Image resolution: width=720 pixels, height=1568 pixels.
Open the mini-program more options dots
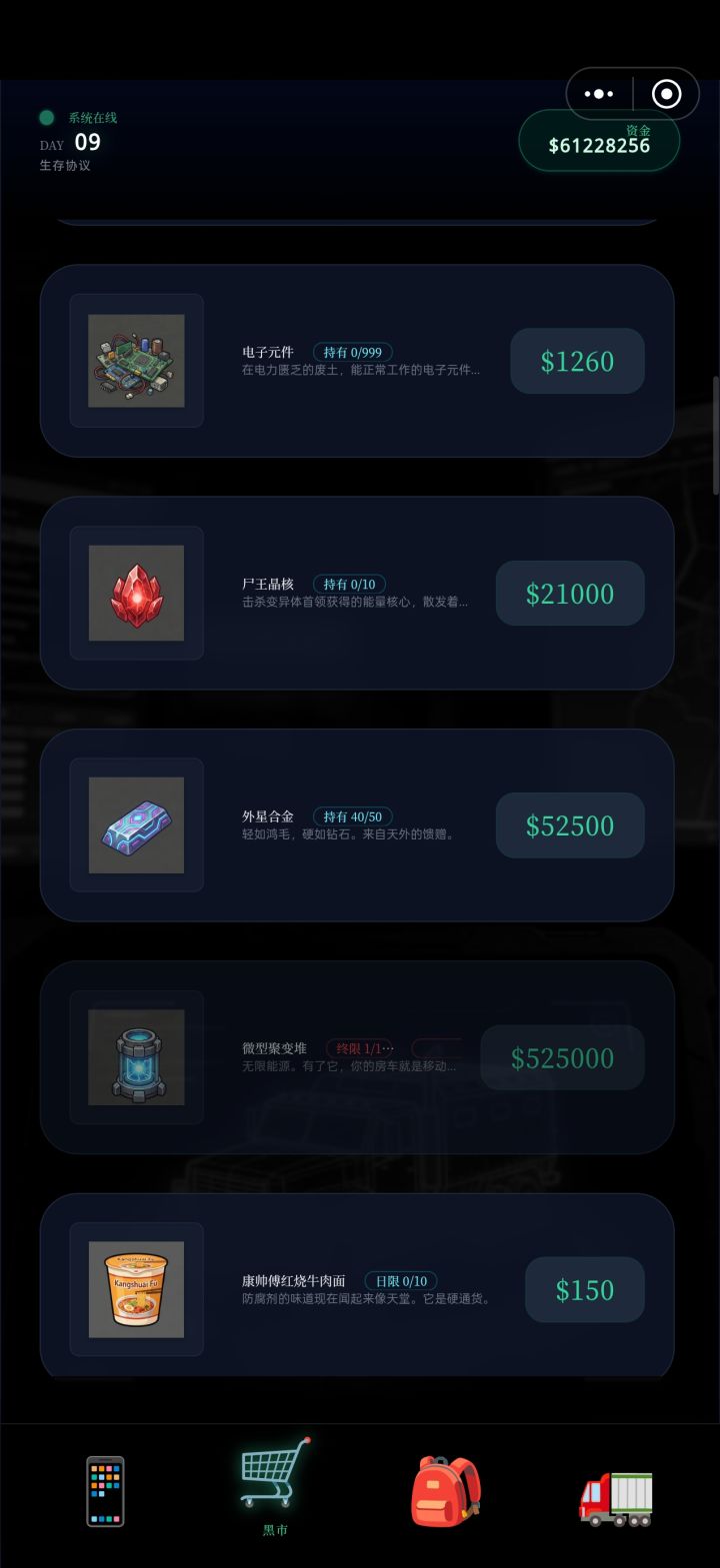click(598, 93)
